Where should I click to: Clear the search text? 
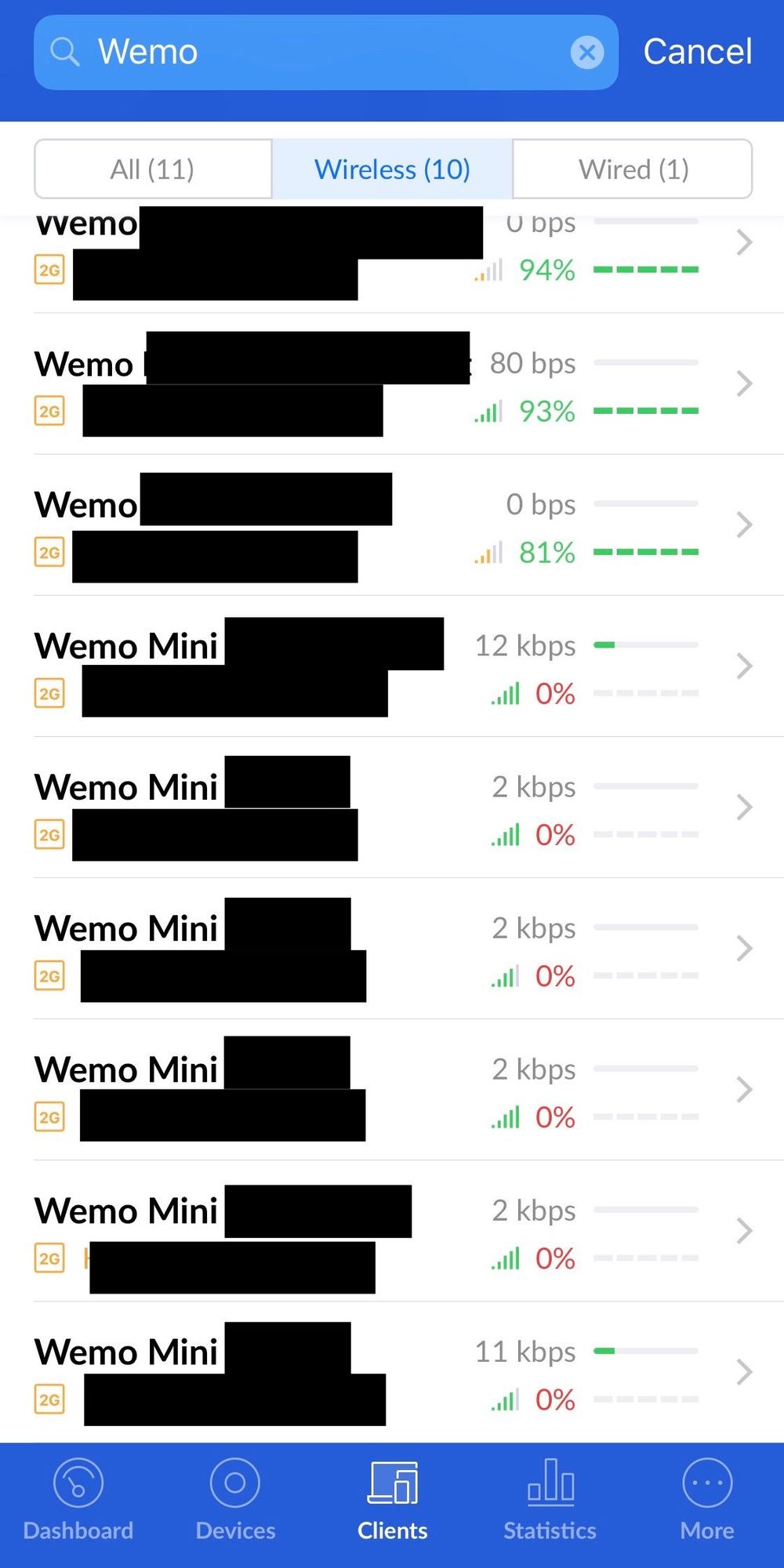pos(586,53)
